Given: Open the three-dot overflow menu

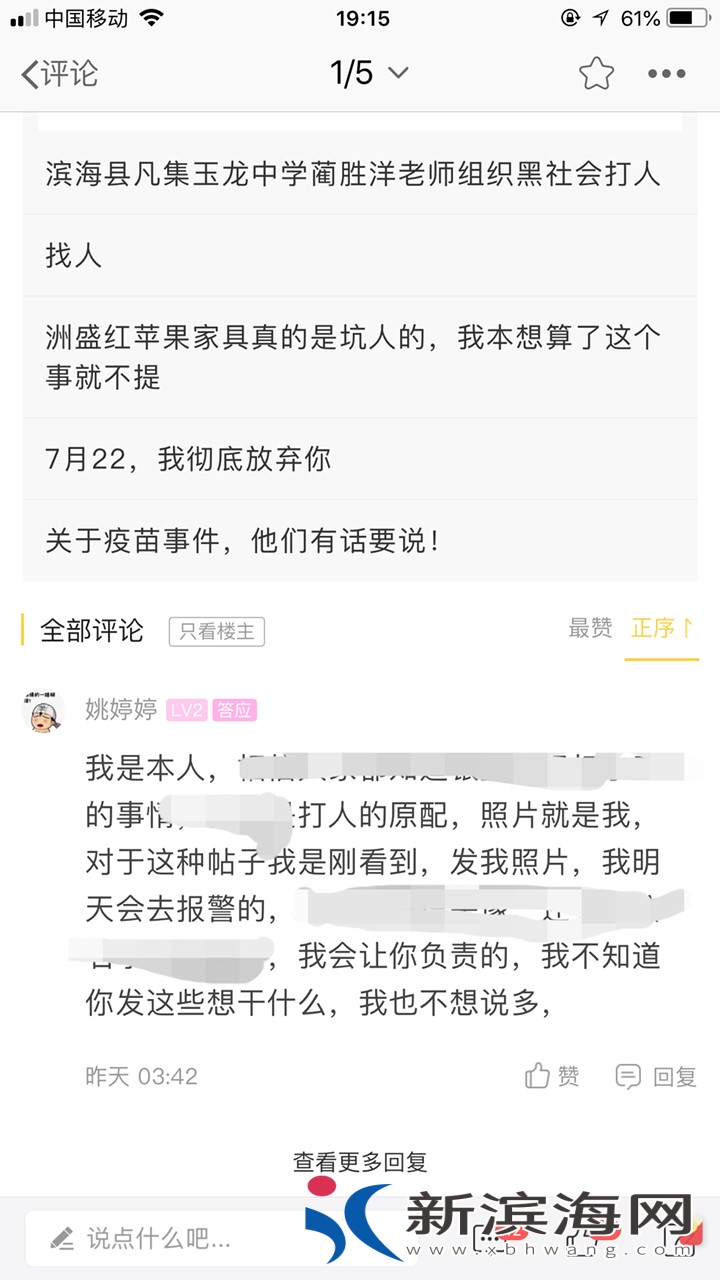Looking at the screenshot, I should [x=666, y=73].
